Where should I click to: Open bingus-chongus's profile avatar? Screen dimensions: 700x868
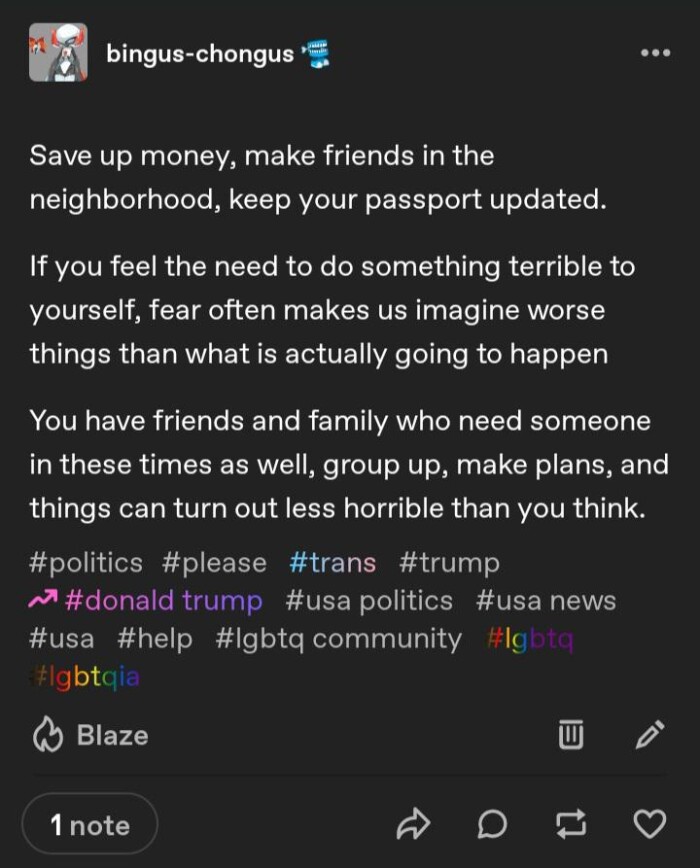point(58,53)
